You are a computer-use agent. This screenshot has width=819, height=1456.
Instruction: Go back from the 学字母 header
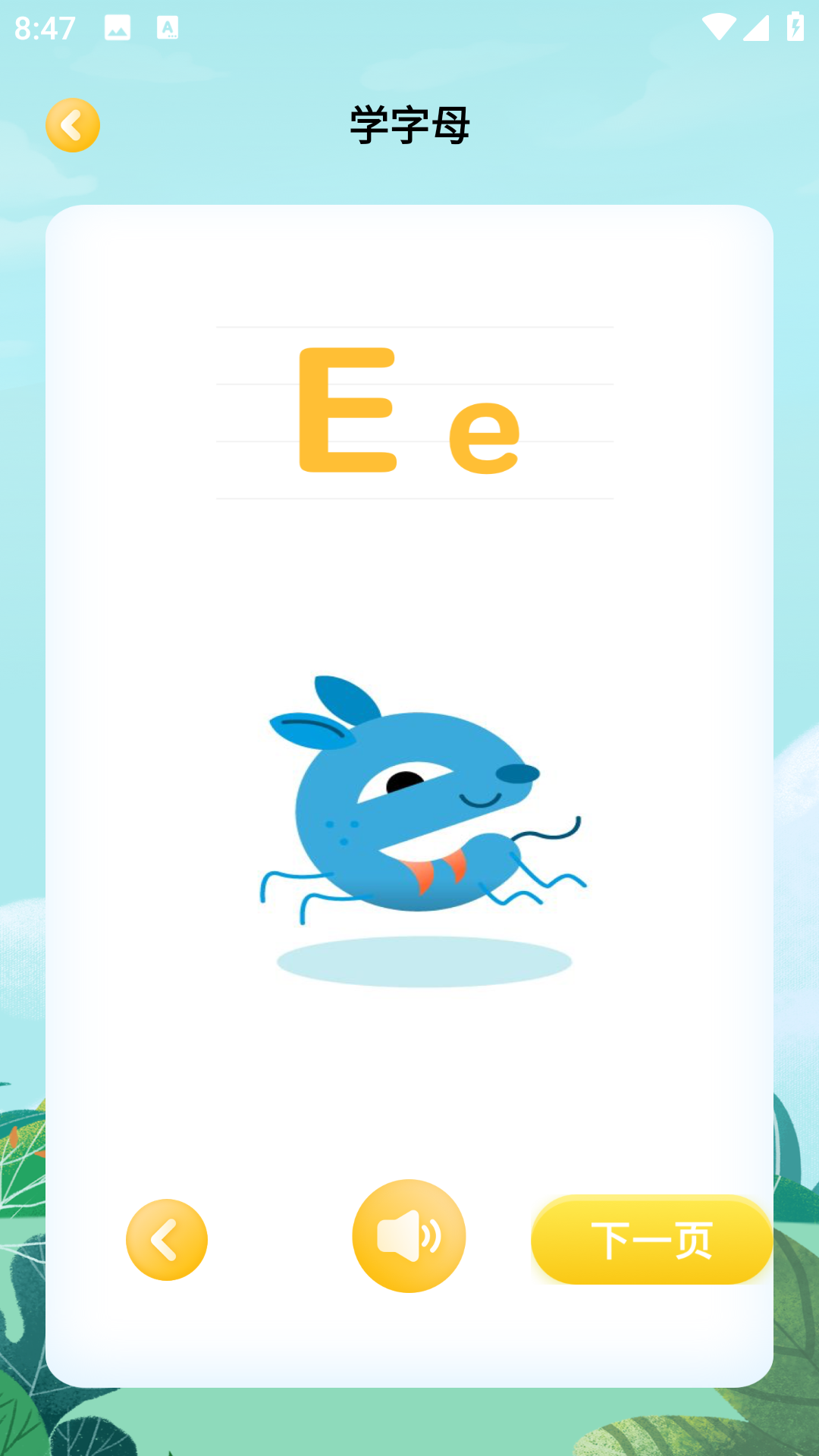tap(73, 125)
